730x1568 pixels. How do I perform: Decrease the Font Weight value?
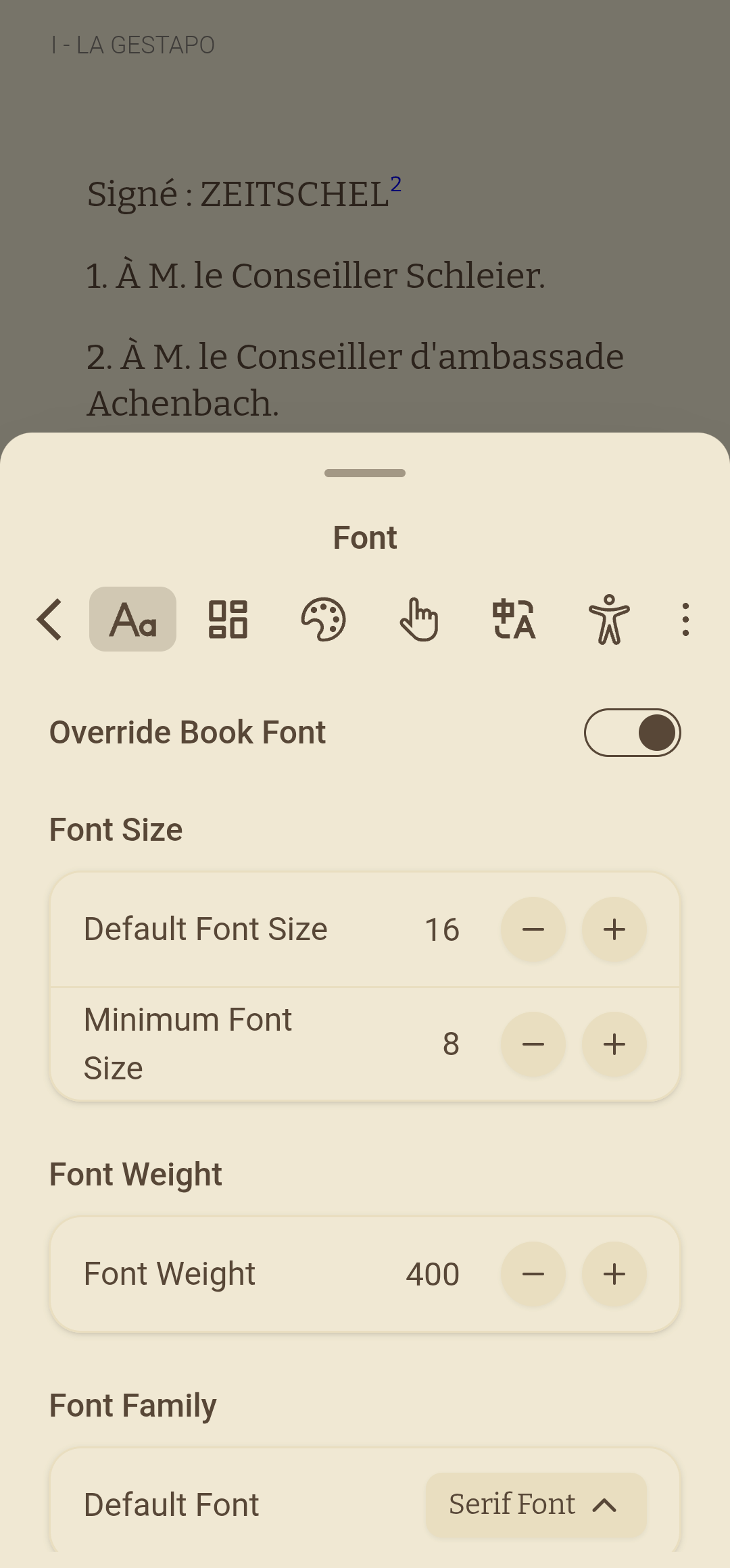533,1274
